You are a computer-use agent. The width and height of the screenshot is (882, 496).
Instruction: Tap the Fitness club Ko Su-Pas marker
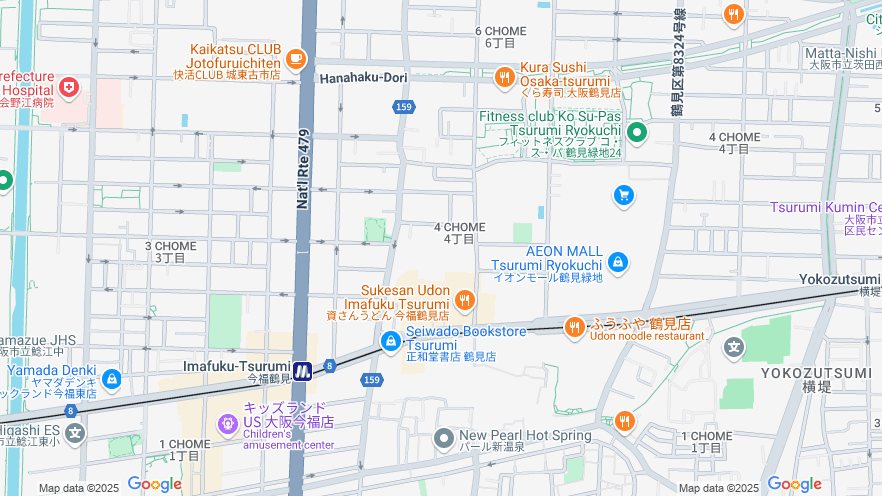(636, 131)
